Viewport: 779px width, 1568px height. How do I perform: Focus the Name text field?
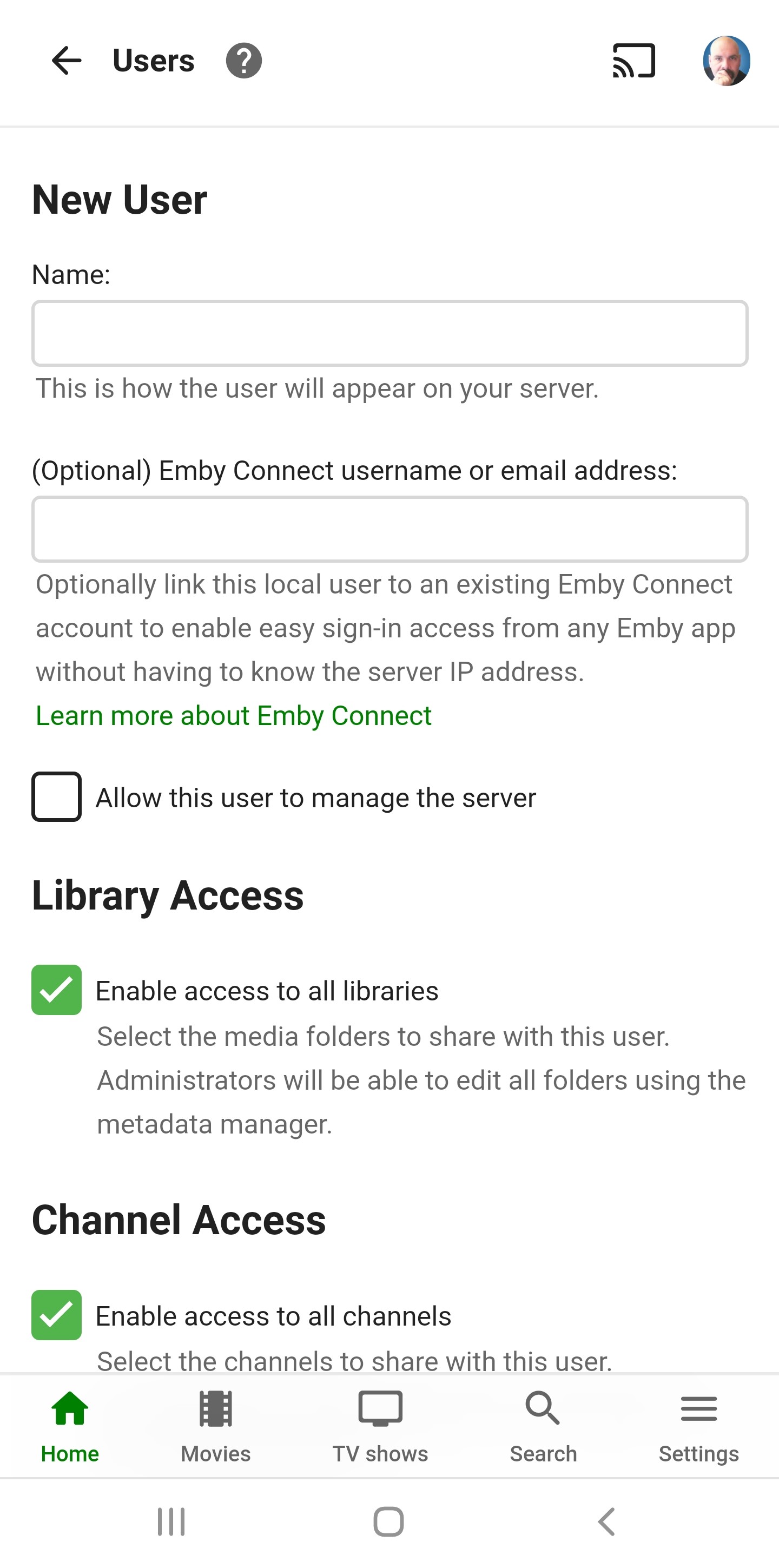(x=389, y=333)
